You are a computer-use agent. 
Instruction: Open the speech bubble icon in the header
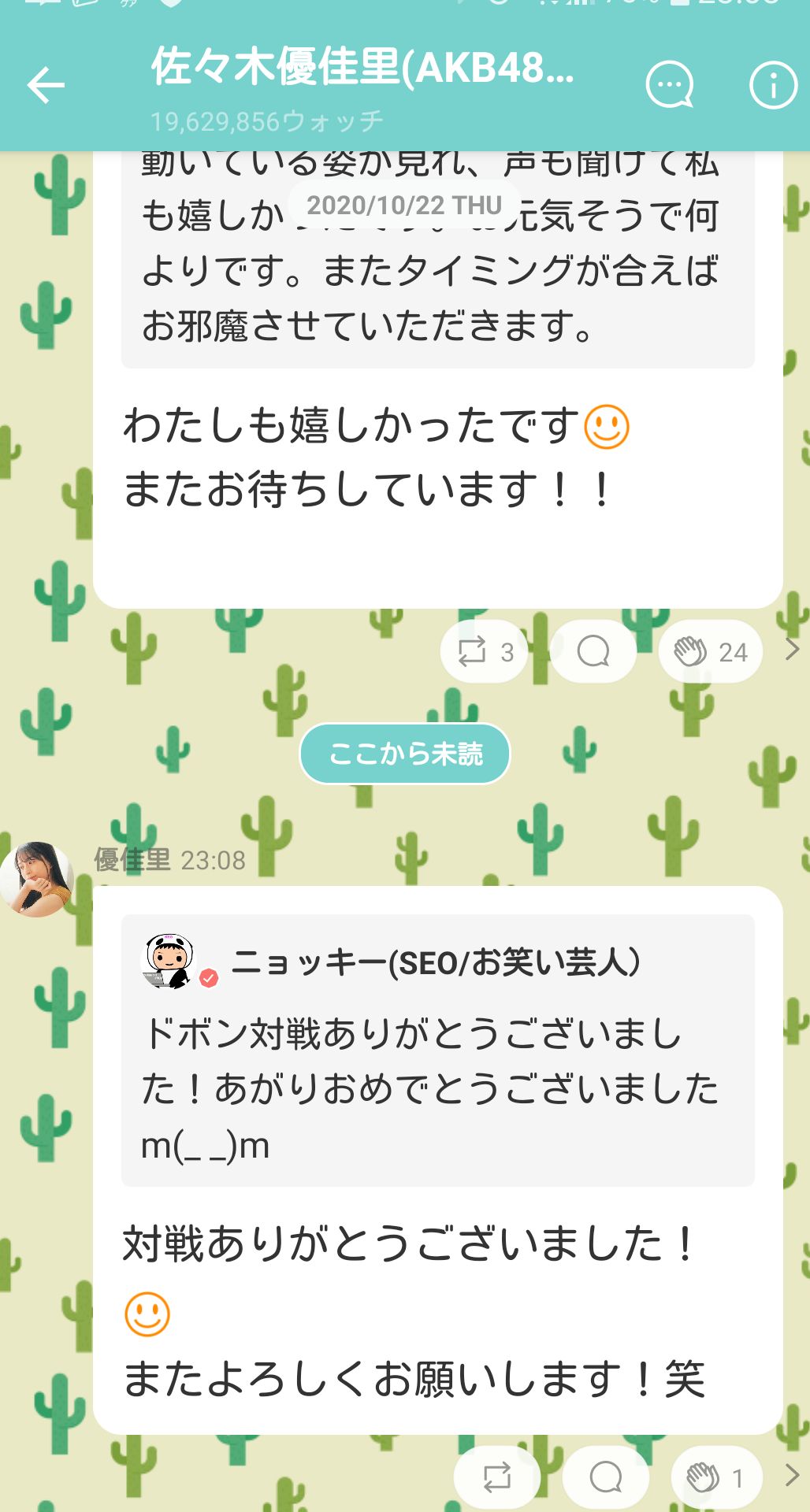(x=668, y=84)
